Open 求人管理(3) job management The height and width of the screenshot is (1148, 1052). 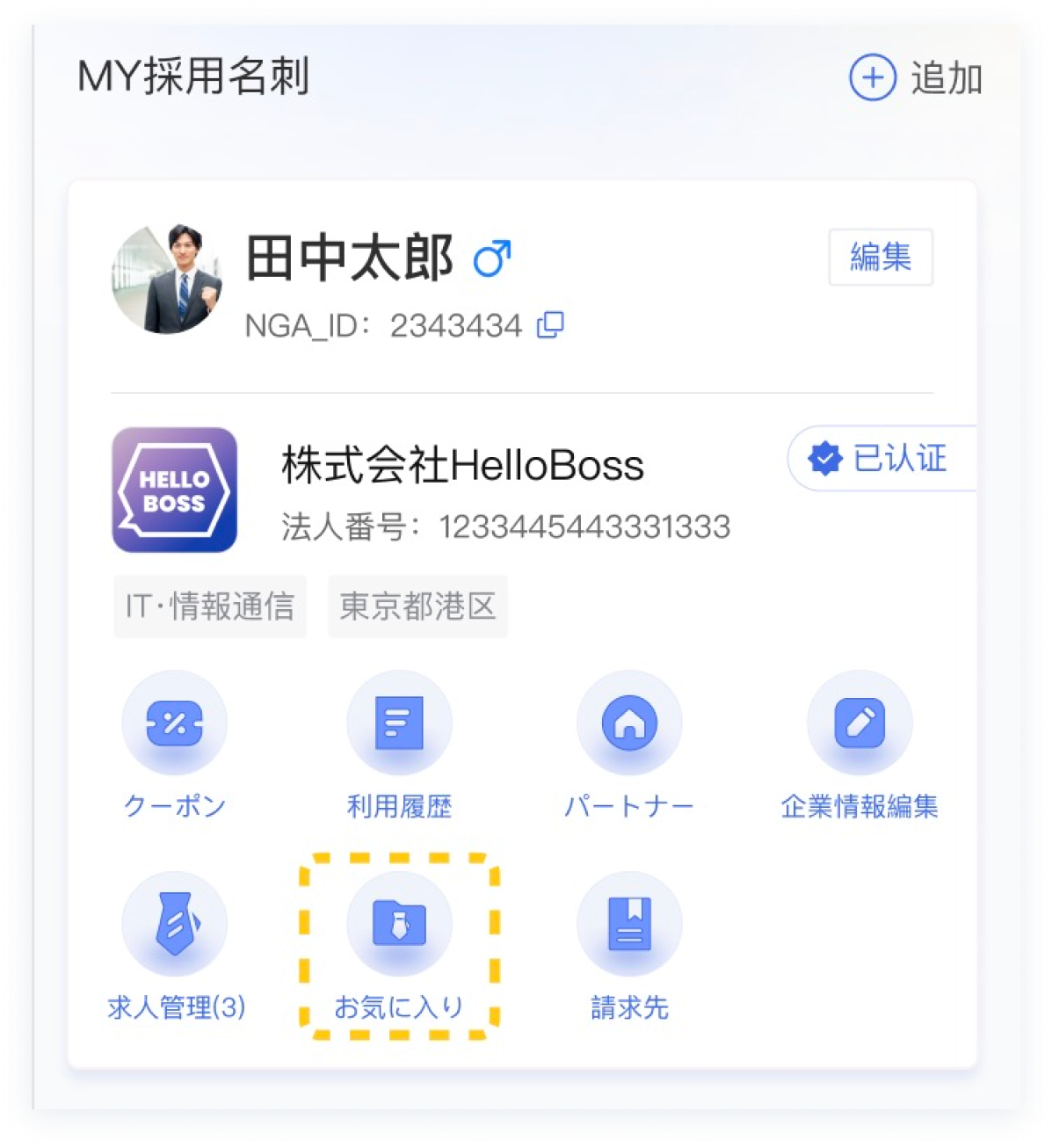tap(175, 926)
